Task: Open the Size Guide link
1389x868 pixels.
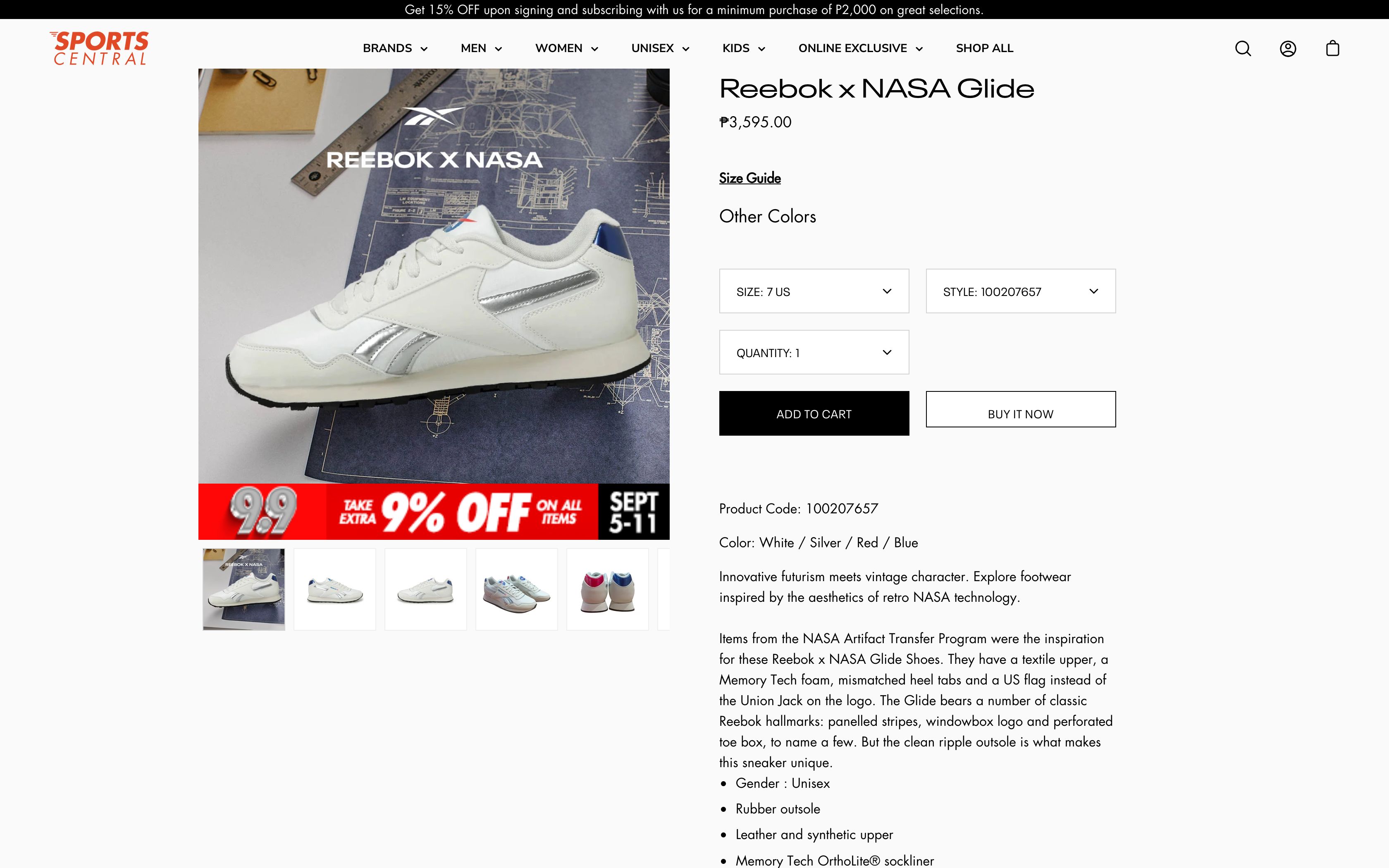Action: pos(749,178)
